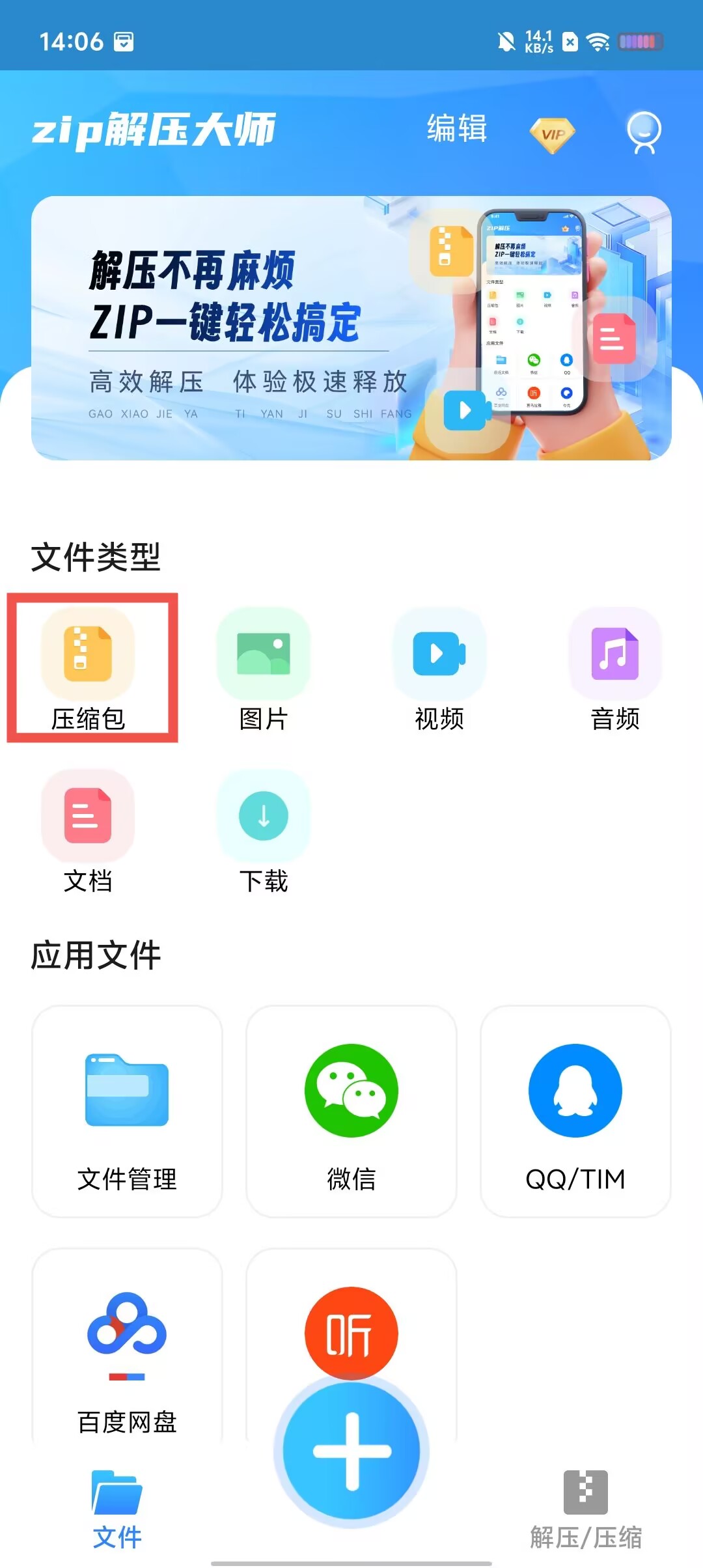Tap the 编辑 edit button
The width and height of the screenshot is (703, 1568).
(x=456, y=128)
